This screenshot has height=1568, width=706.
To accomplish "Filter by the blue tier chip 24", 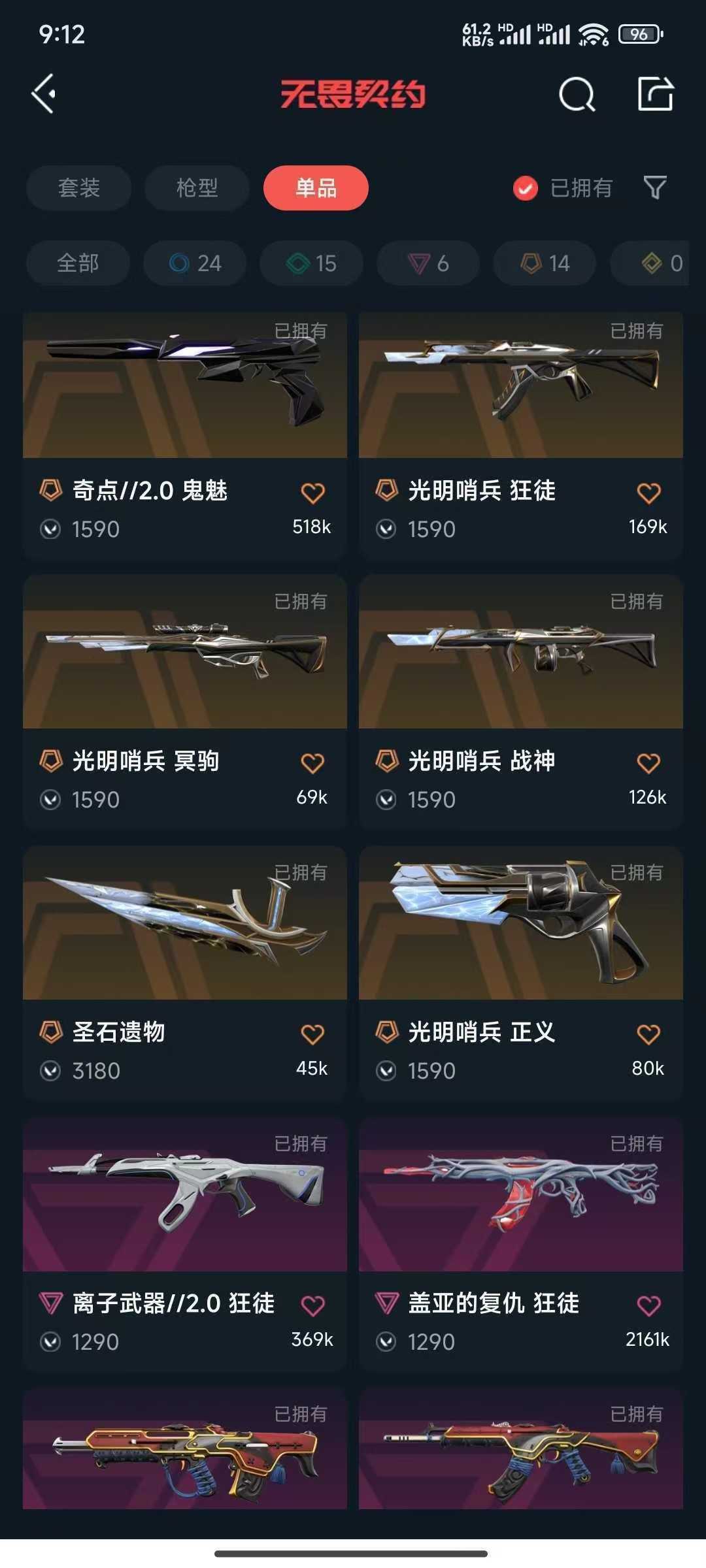I will coord(195,263).
